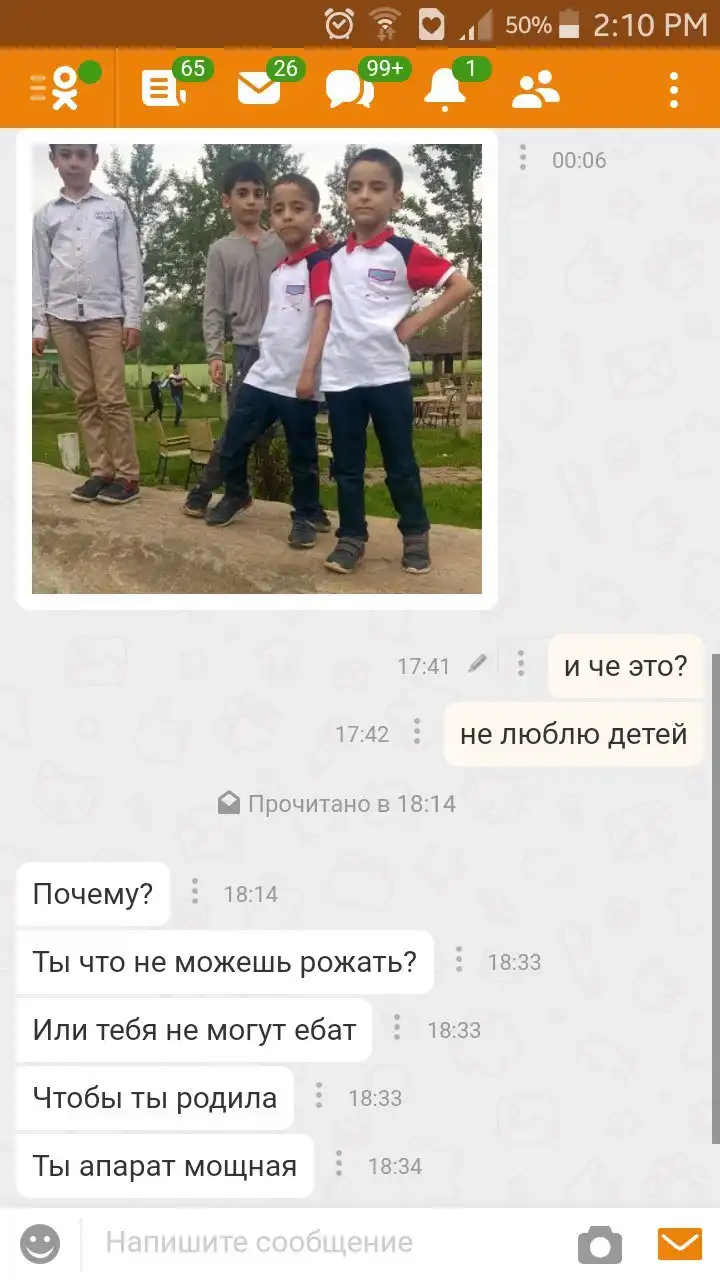This screenshot has height=1280, width=720.
Task: Attach a photo with the camera icon
Action: (599, 1244)
